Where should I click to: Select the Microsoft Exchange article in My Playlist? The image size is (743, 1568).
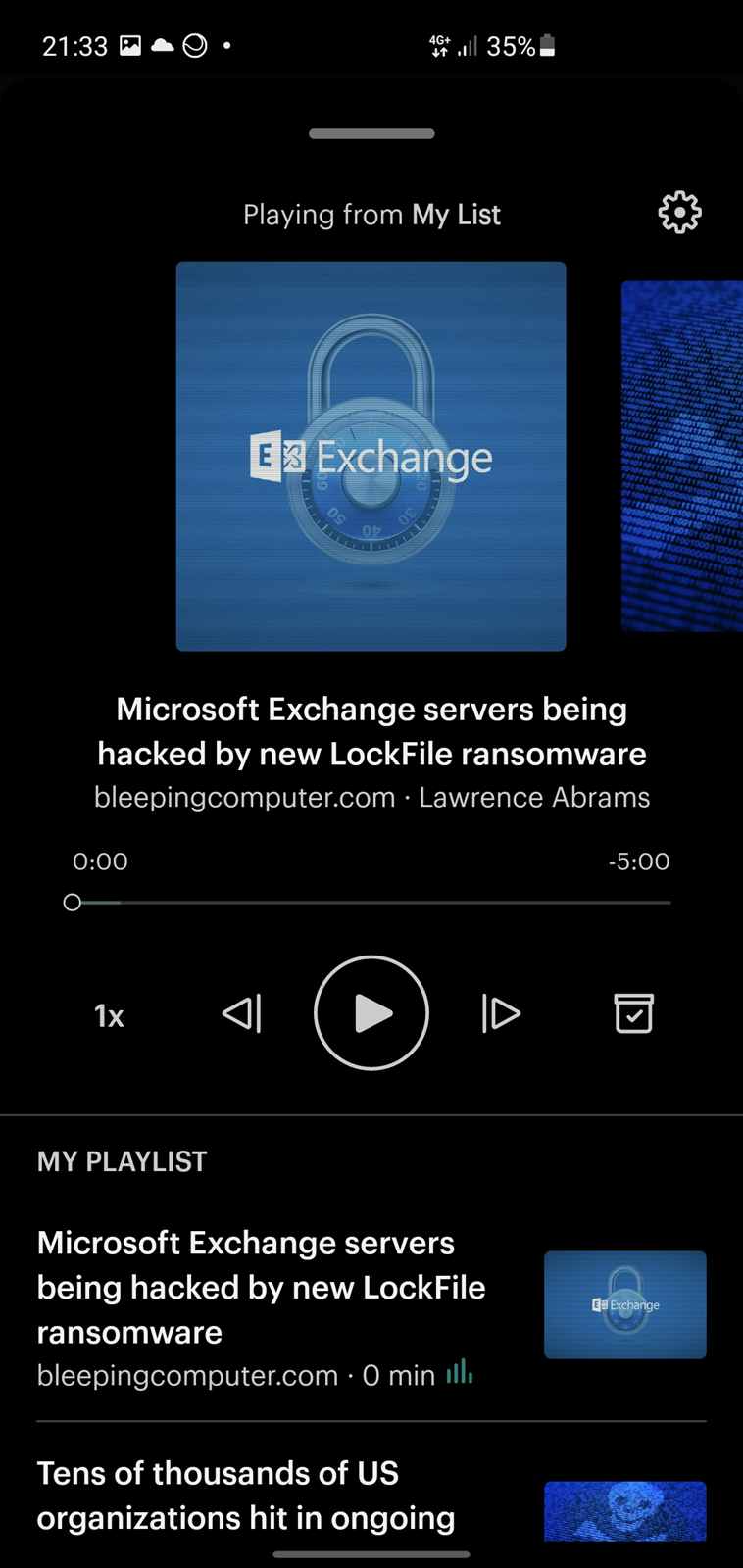pyautogui.click(x=371, y=1308)
